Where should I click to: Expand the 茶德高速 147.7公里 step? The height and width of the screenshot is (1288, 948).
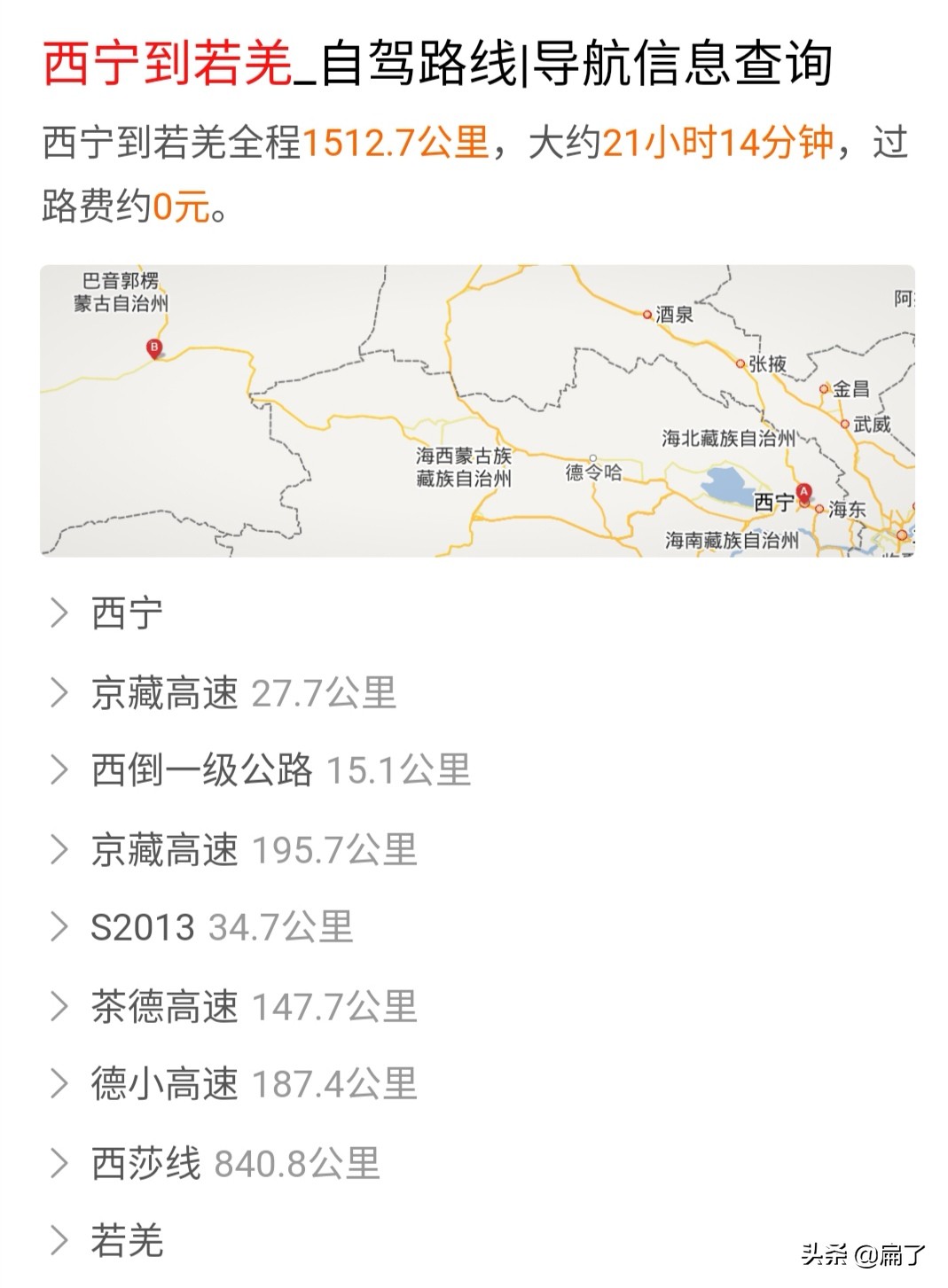click(x=59, y=1006)
